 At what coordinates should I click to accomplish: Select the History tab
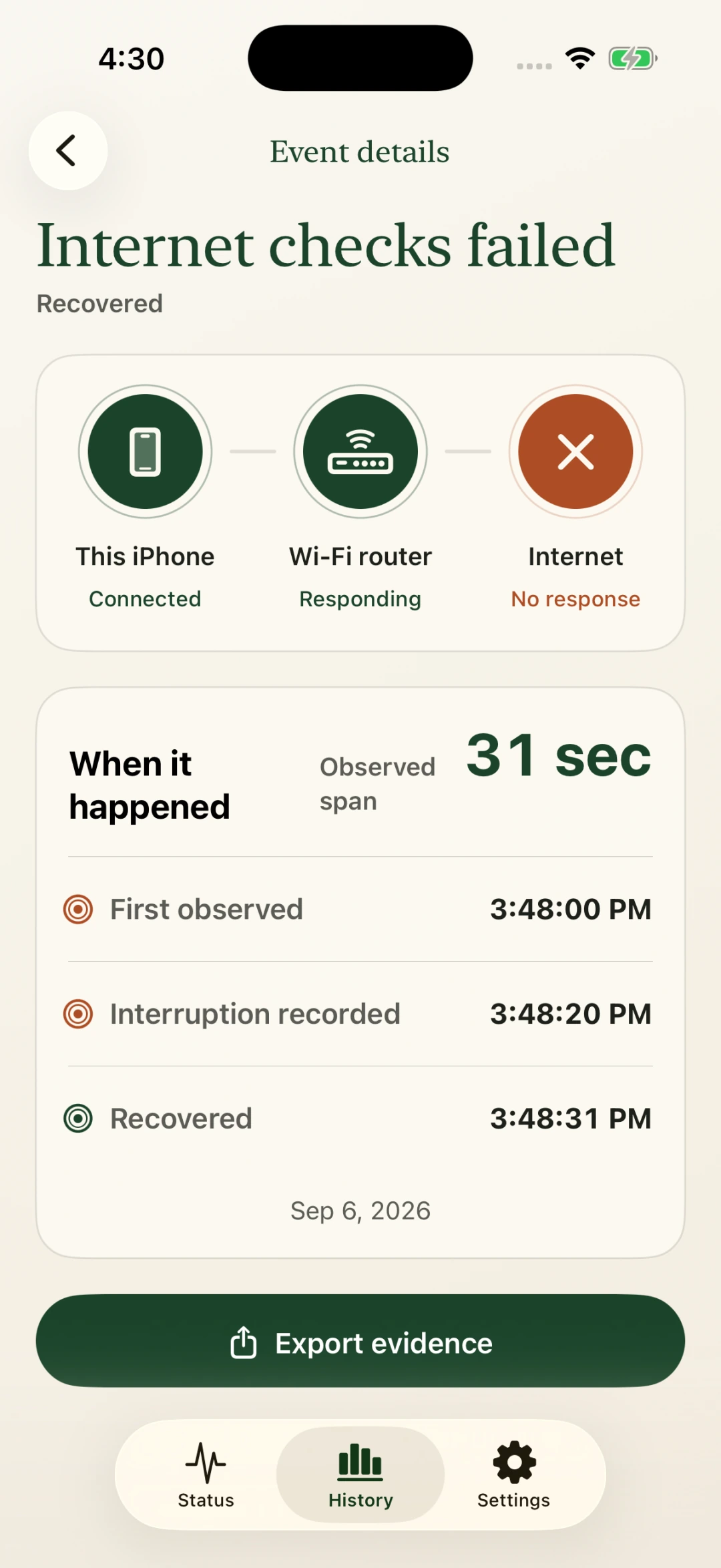coord(360,1475)
